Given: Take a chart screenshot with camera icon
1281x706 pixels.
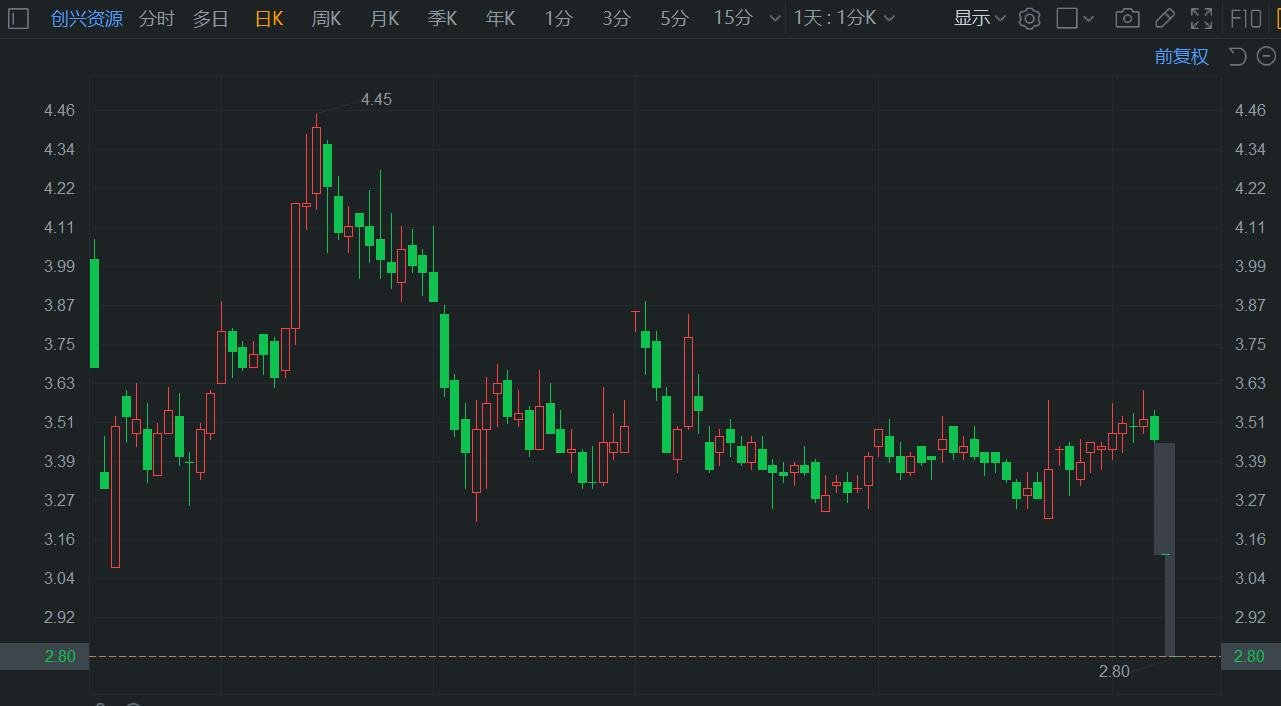Looking at the screenshot, I should (1127, 18).
